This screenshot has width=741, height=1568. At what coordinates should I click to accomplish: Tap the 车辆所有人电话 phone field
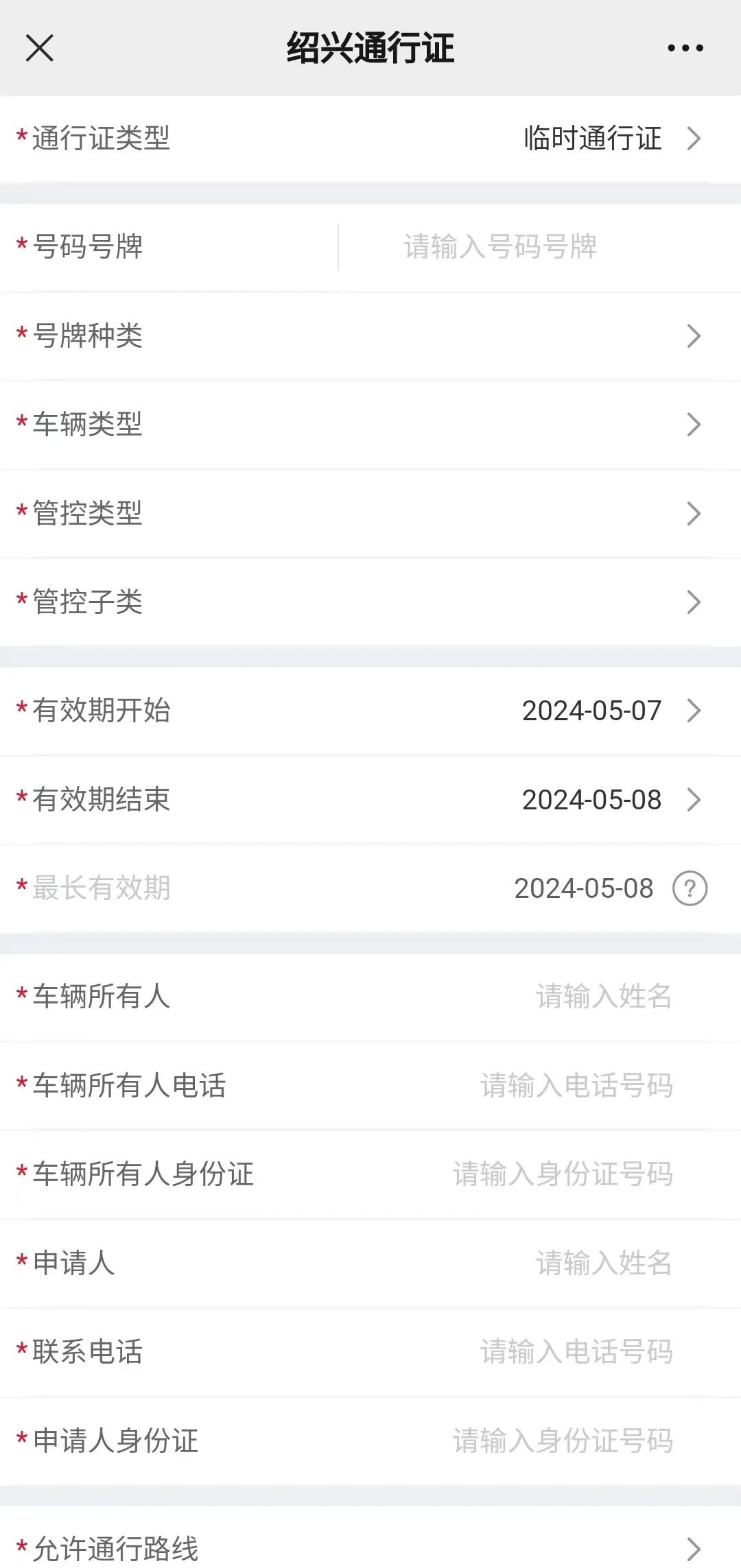point(576,1086)
